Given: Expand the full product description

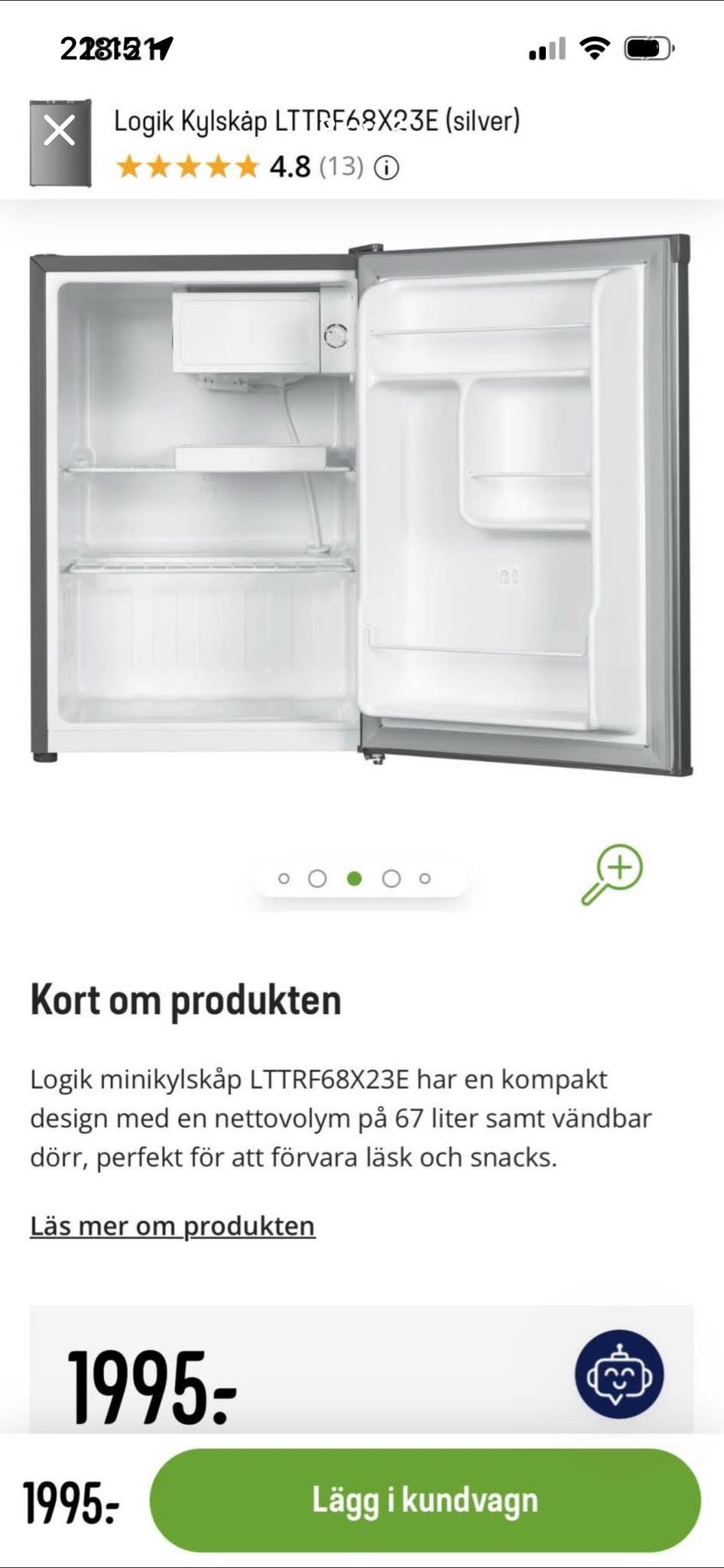Looking at the screenshot, I should tap(172, 1225).
